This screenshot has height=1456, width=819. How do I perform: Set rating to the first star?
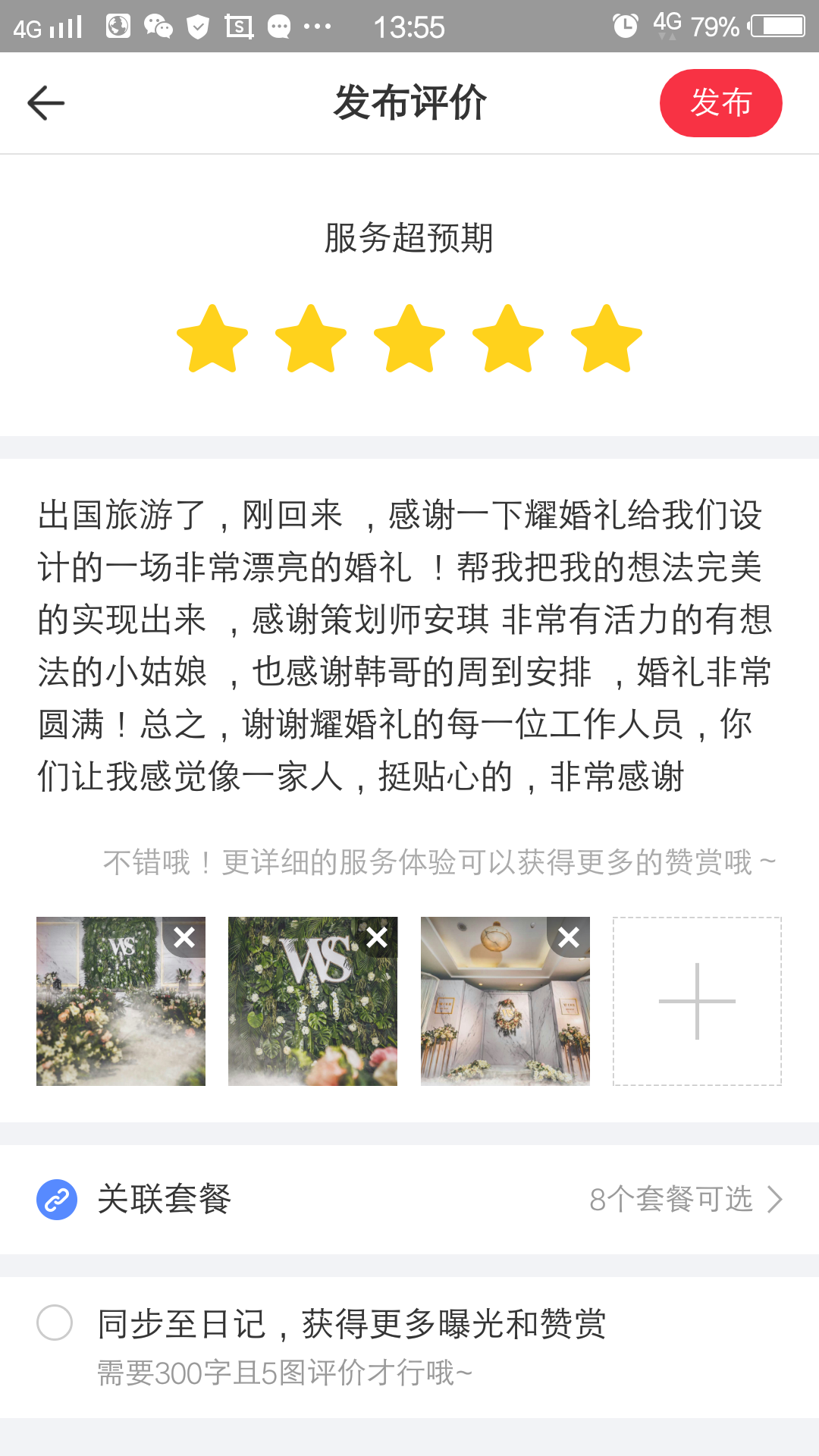(212, 339)
